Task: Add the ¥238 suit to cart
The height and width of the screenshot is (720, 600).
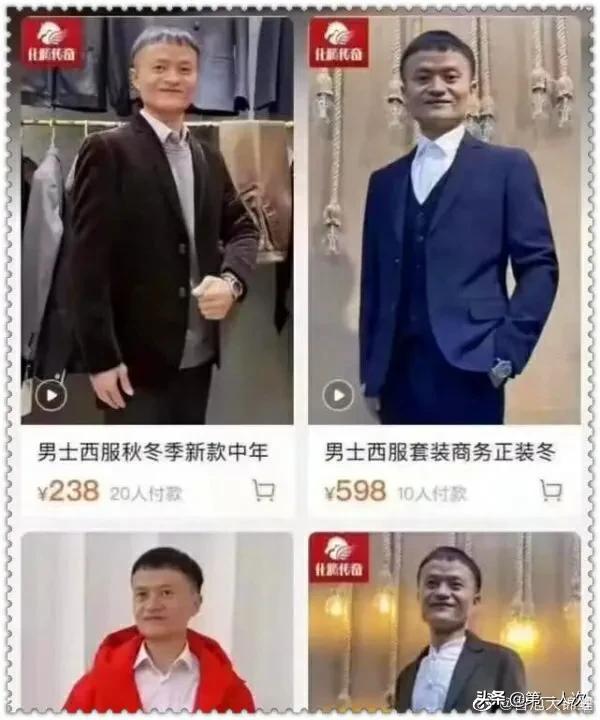Action: point(264,491)
